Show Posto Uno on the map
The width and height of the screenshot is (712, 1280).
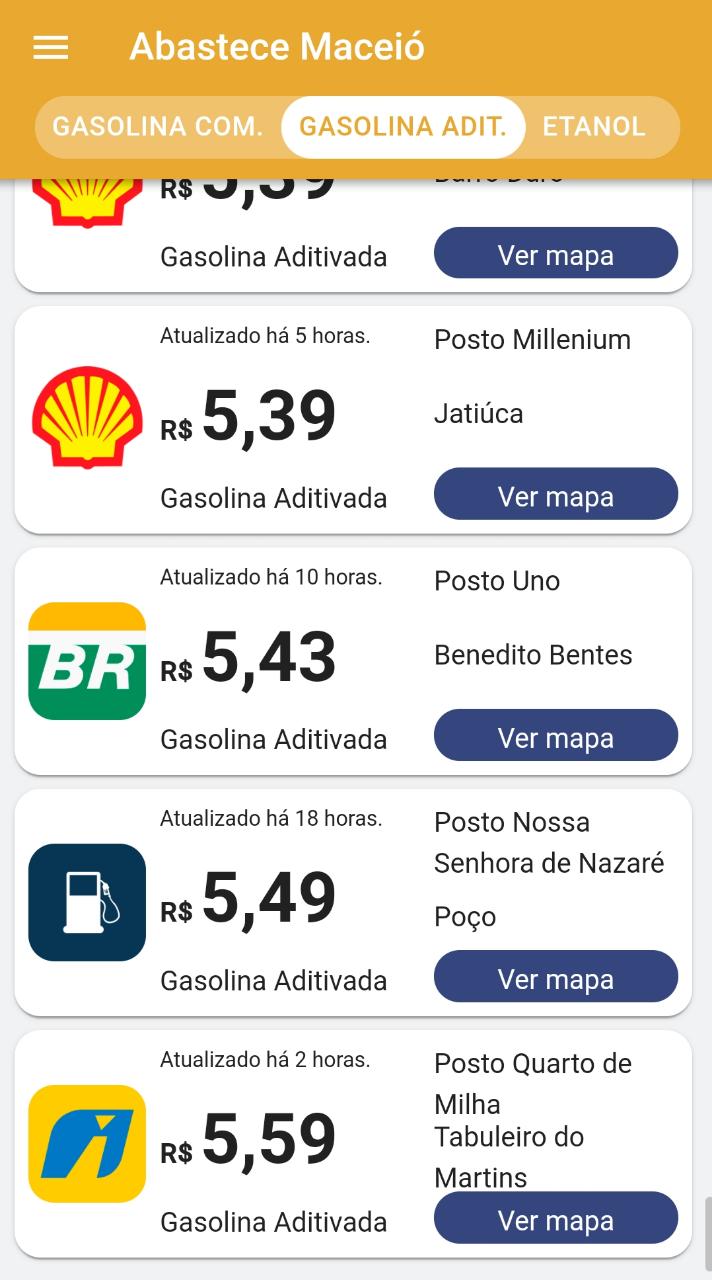pyautogui.click(x=556, y=736)
